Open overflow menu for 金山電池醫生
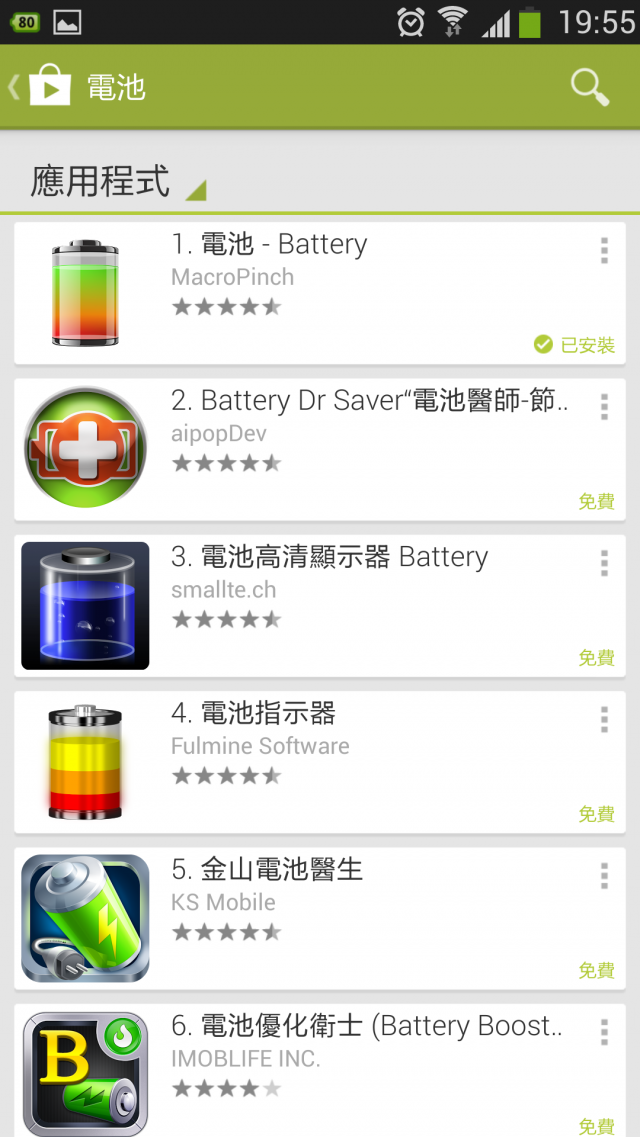Screen dimensions: 640x1138 tap(604, 876)
